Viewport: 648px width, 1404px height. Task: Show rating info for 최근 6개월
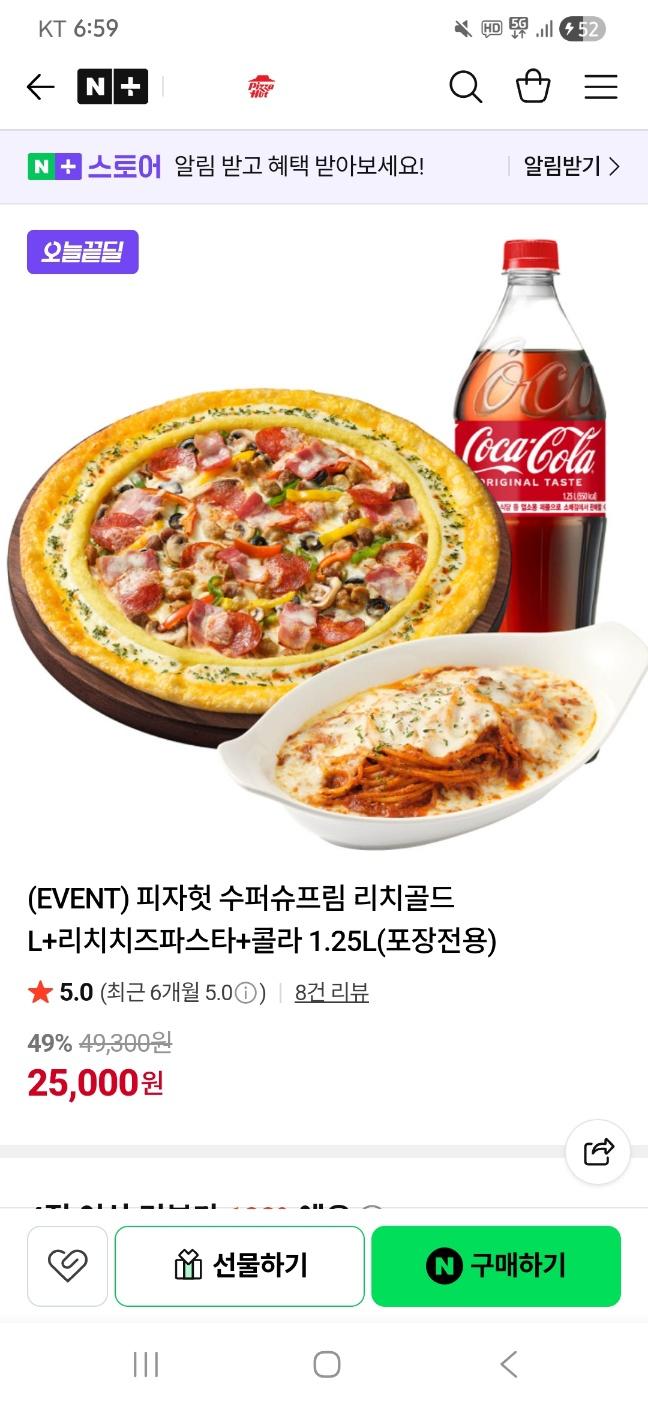[245, 993]
